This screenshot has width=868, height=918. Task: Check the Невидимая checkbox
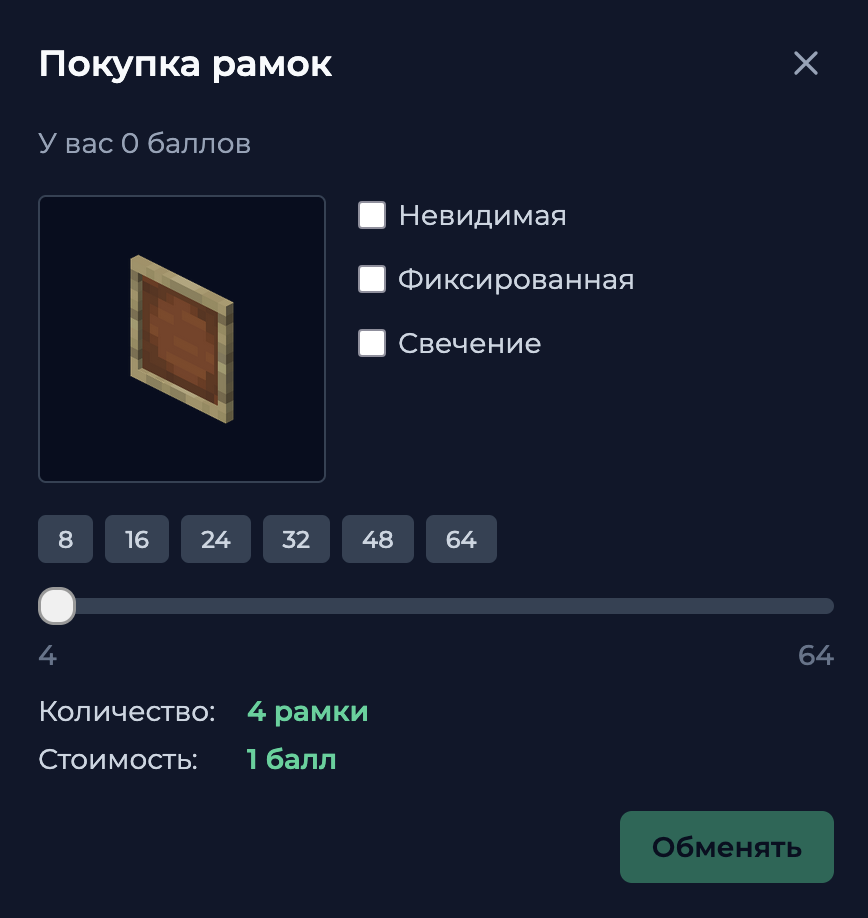coord(372,215)
